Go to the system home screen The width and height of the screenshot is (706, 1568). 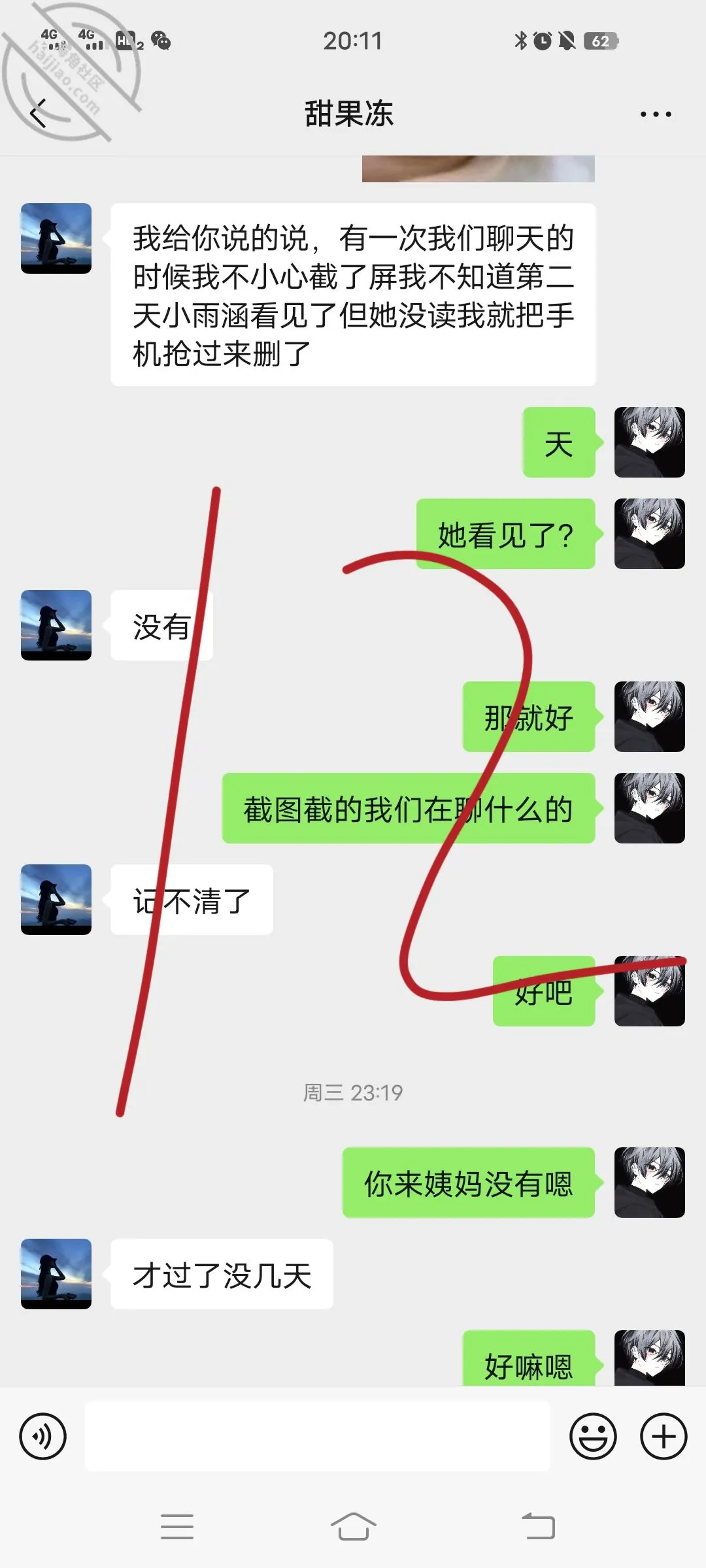tap(353, 1527)
